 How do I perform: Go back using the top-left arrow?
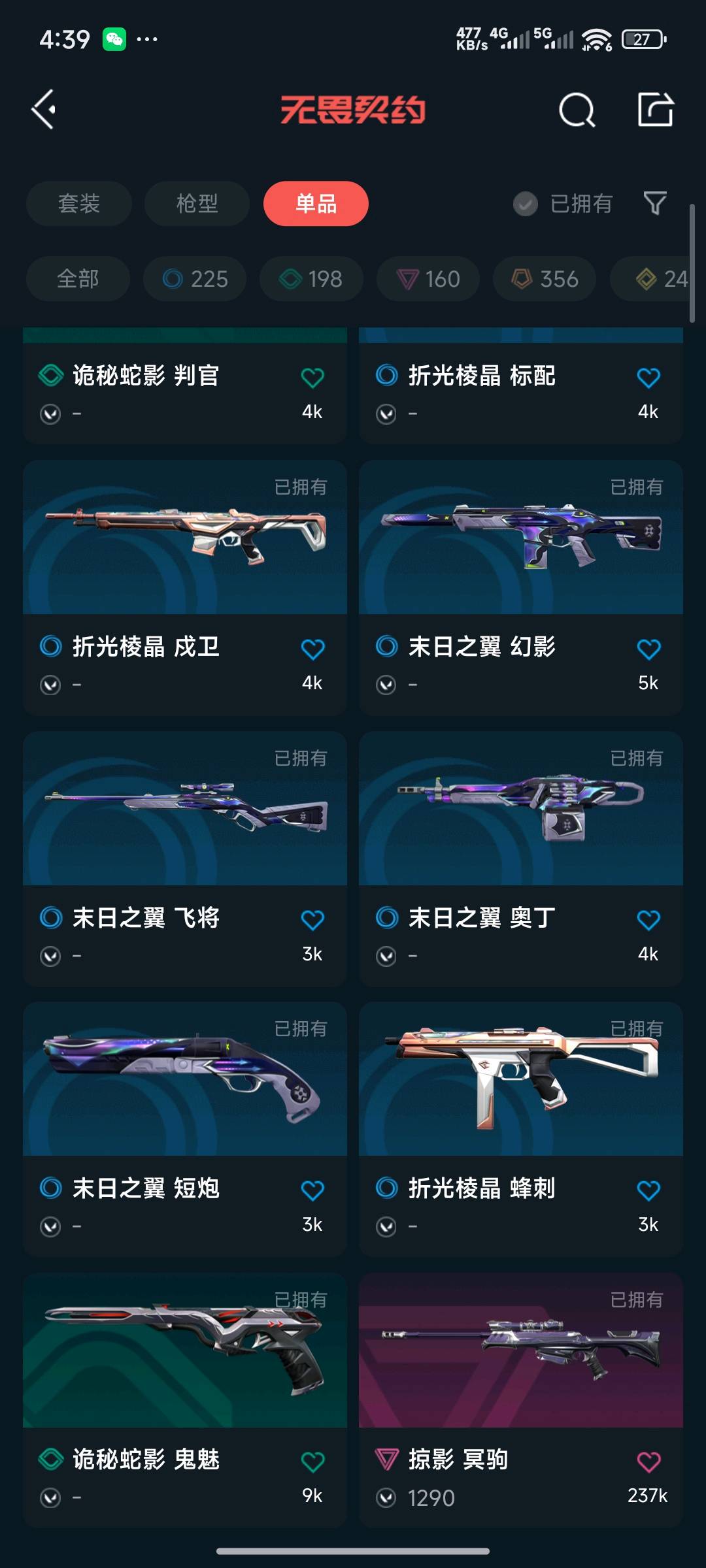[x=44, y=109]
